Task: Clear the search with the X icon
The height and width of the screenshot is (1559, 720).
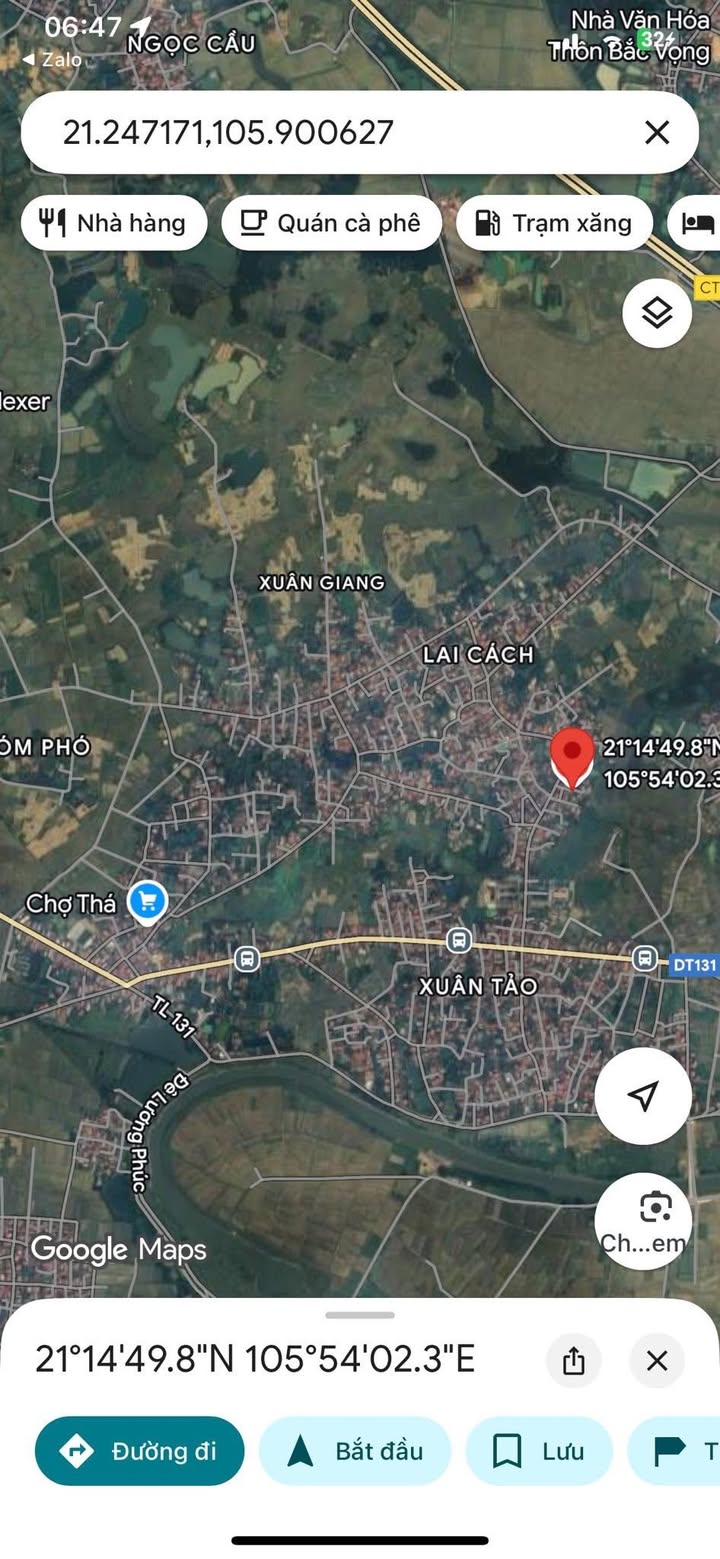Action: coord(657,132)
